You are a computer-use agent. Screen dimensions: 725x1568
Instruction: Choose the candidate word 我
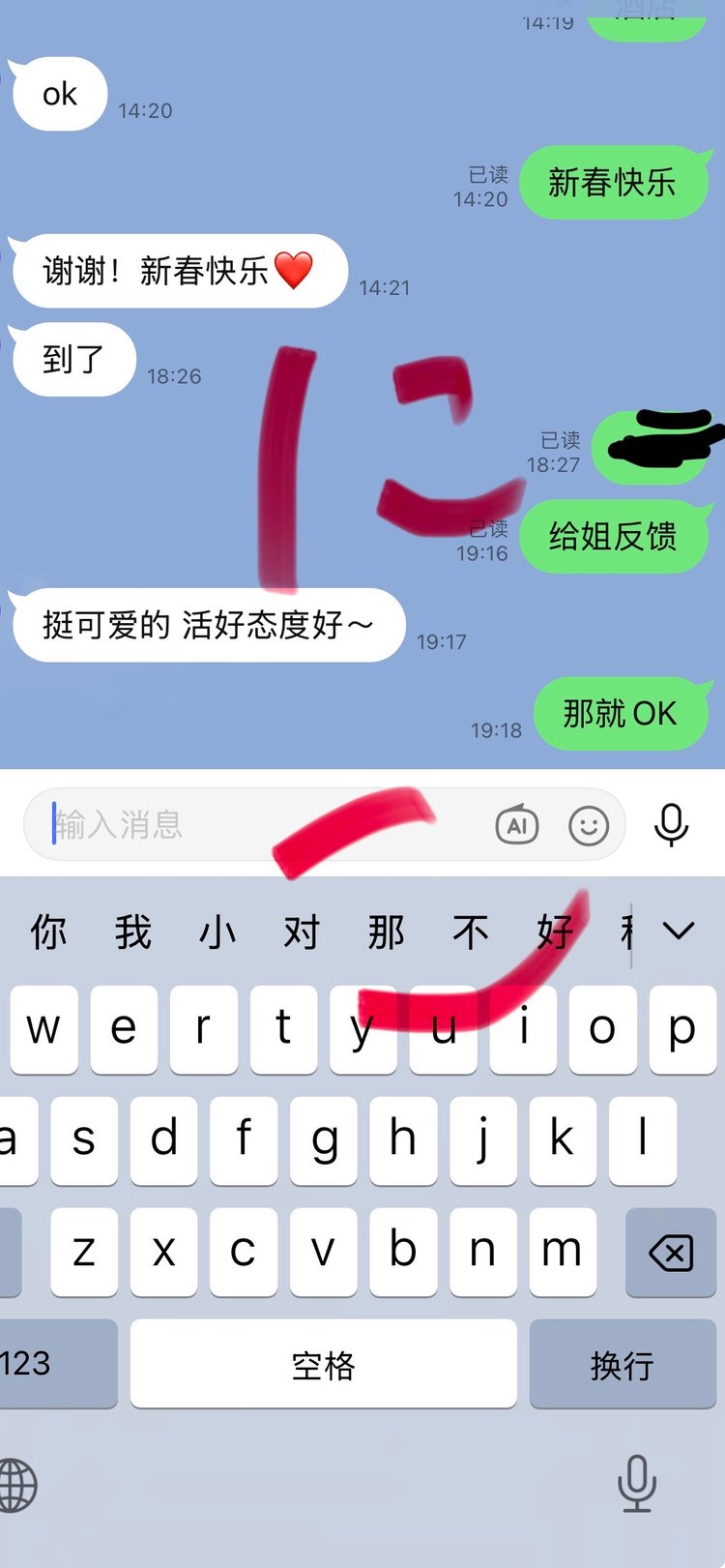133,932
